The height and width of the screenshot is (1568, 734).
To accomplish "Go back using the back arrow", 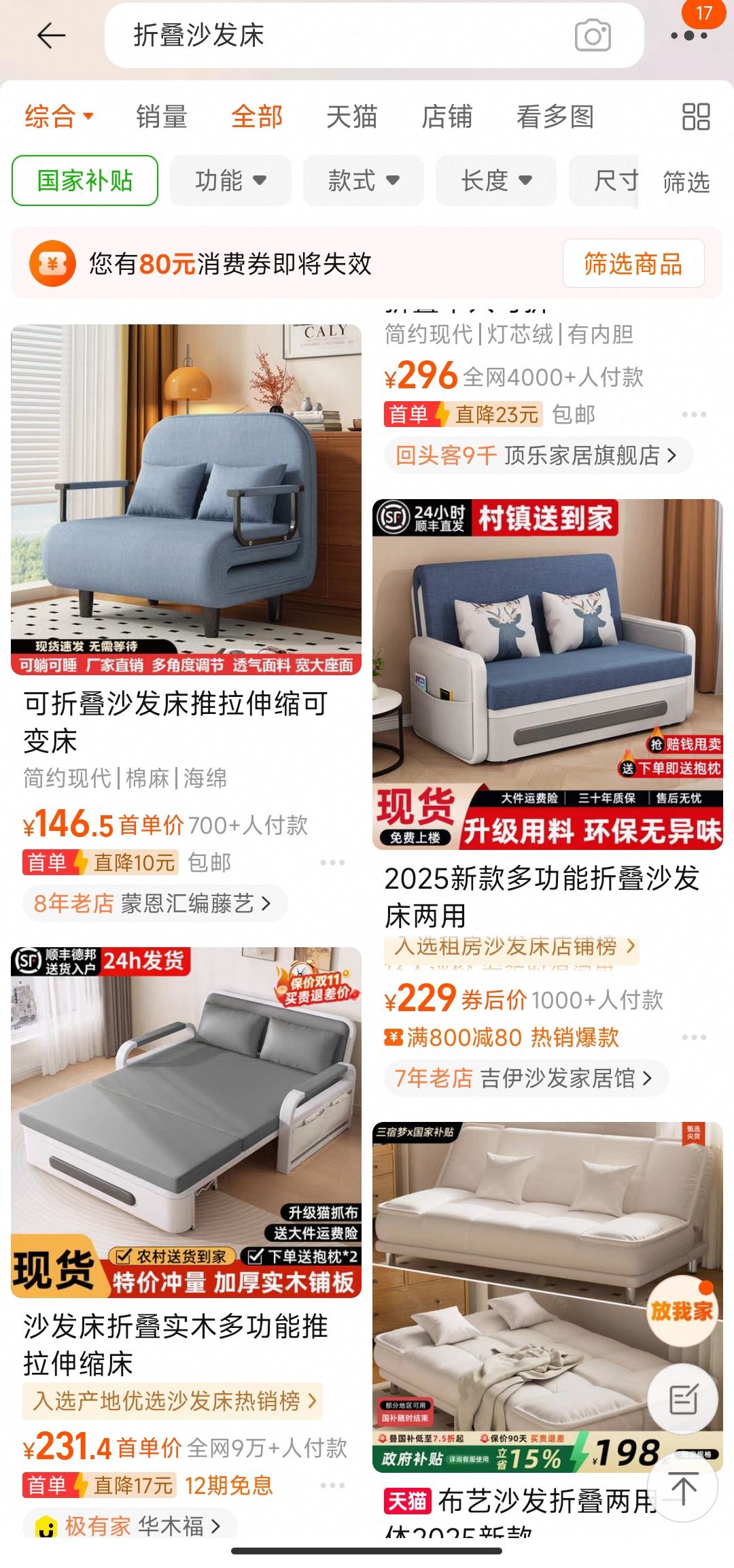I will pos(51,35).
